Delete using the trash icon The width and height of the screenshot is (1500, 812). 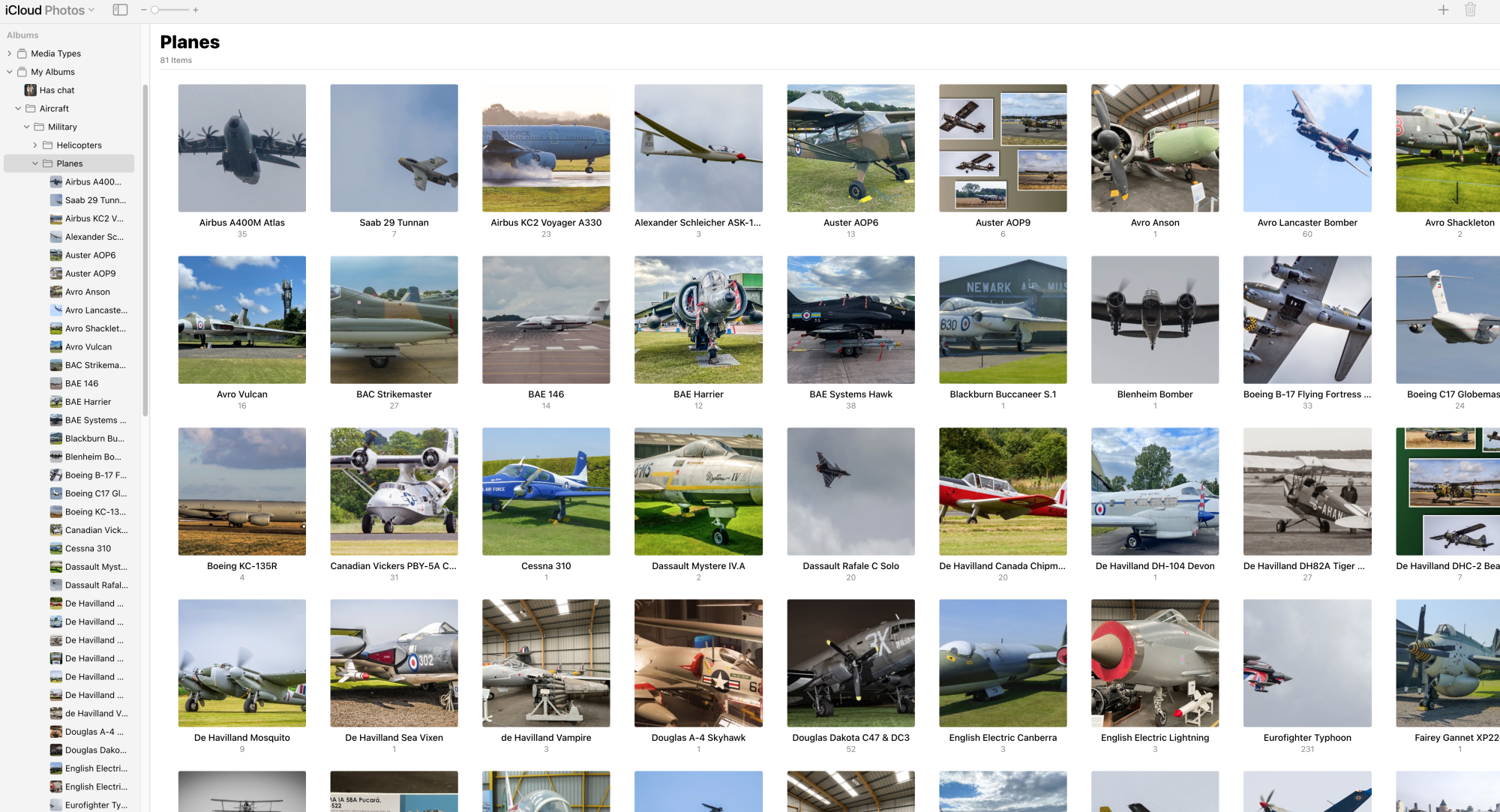coord(1470,10)
